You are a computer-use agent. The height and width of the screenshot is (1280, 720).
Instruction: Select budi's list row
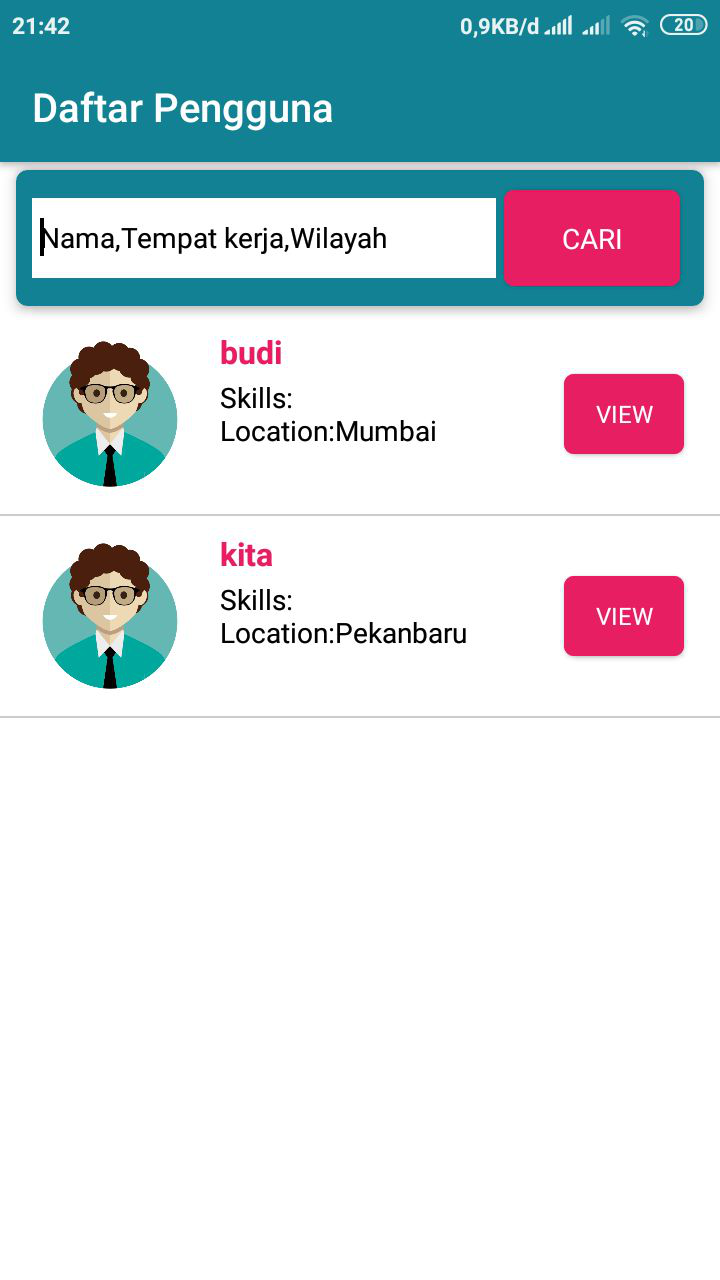tap(360, 414)
